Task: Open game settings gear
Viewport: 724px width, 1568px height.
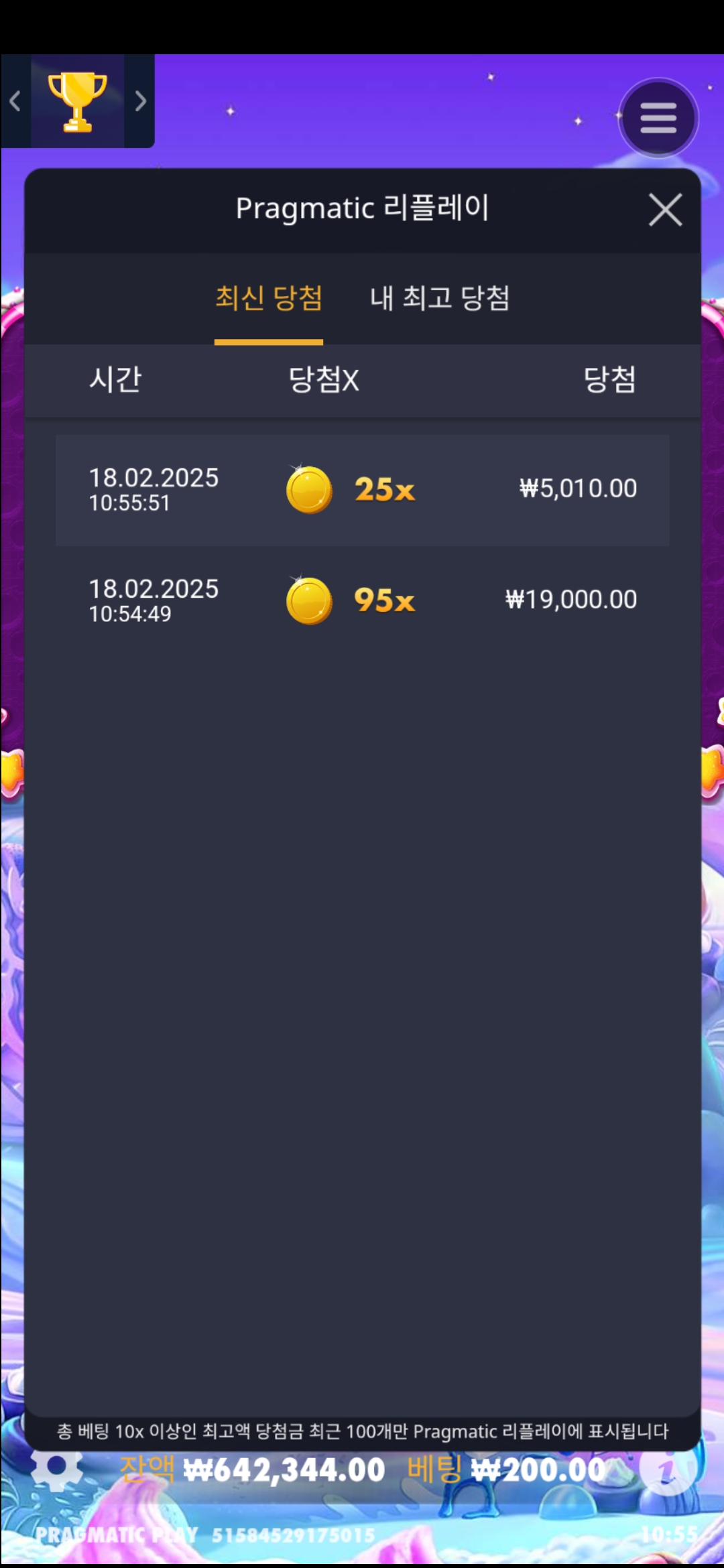Action: [57, 1467]
